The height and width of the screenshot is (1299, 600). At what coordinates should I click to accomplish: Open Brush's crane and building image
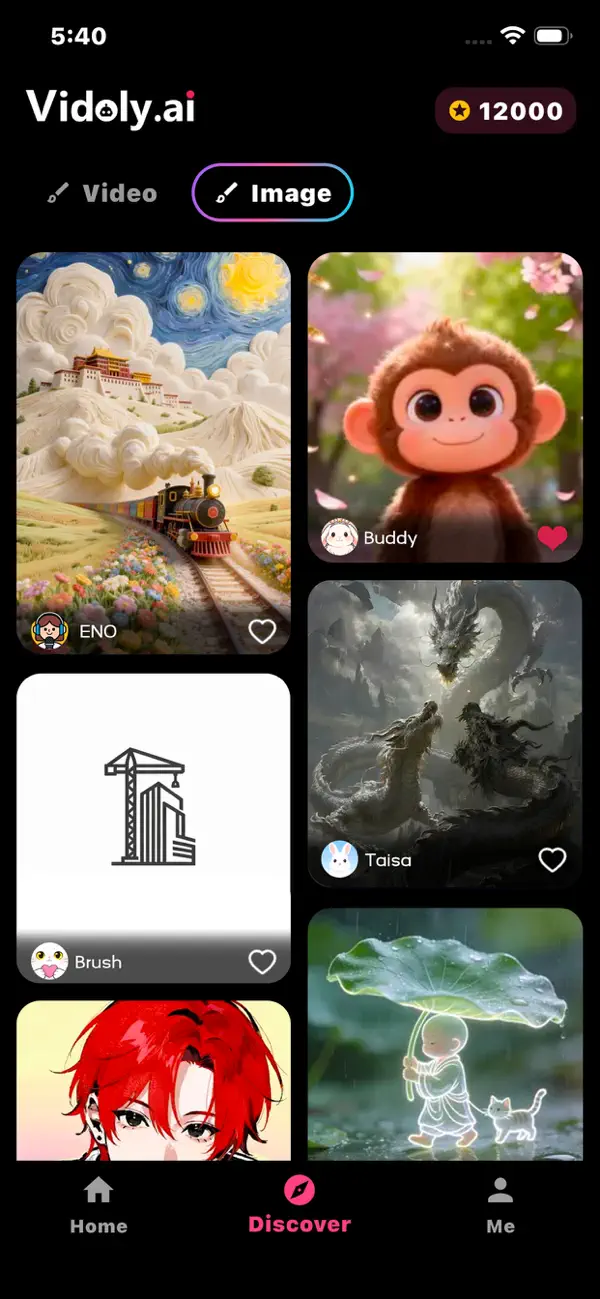tap(153, 800)
